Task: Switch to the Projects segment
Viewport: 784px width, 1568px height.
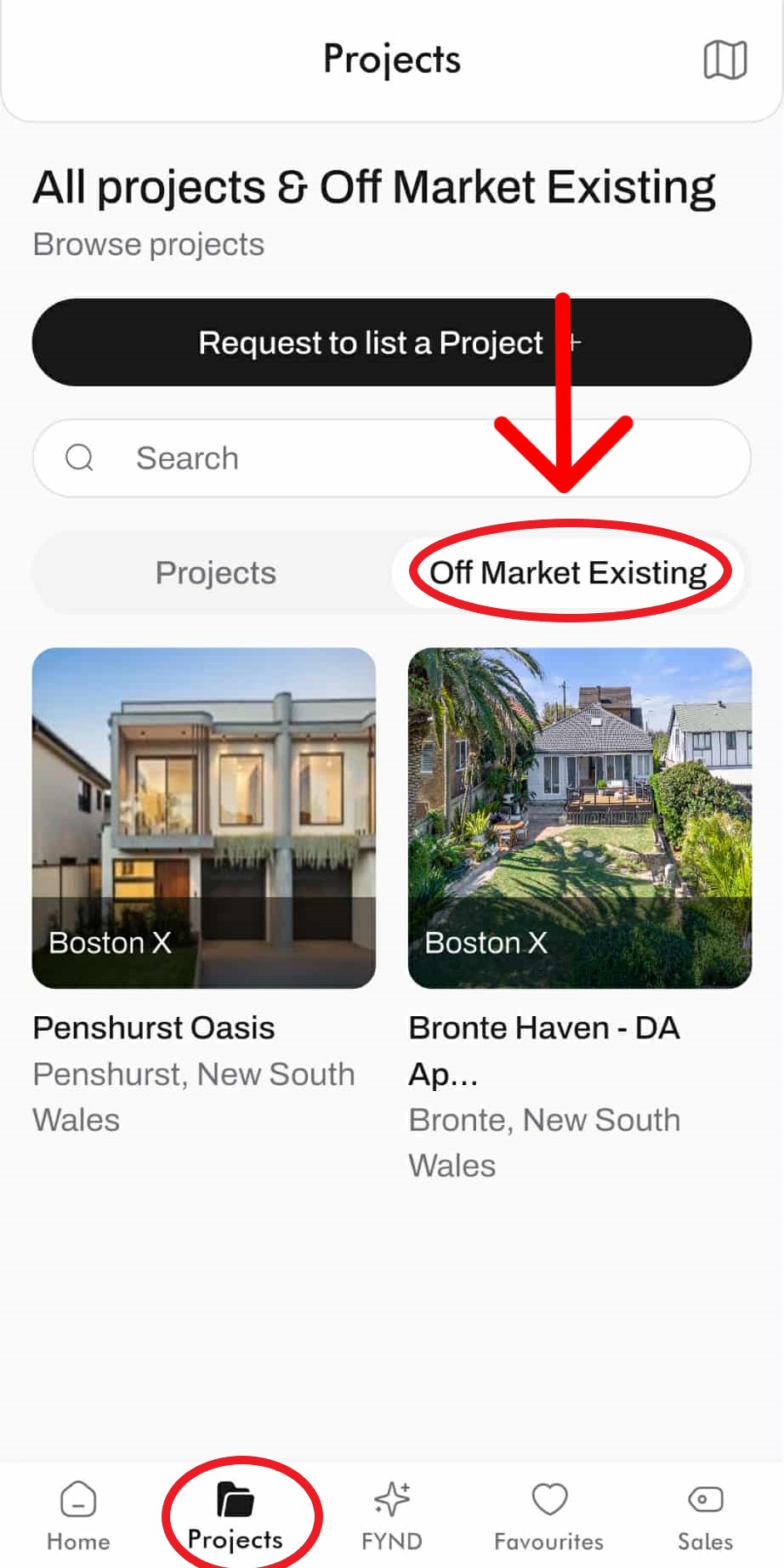Action: [x=215, y=573]
